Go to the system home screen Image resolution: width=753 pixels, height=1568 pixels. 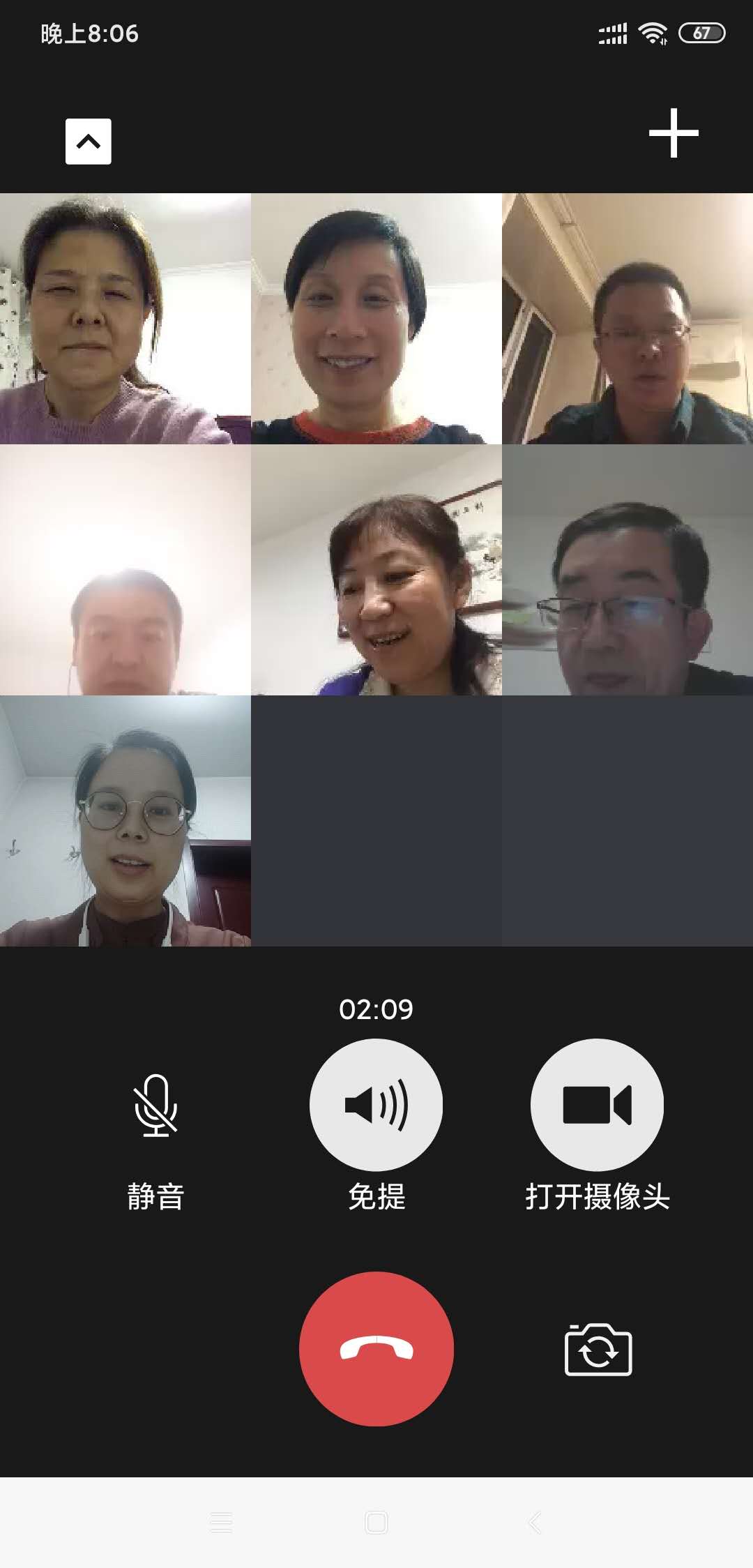click(x=376, y=1523)
